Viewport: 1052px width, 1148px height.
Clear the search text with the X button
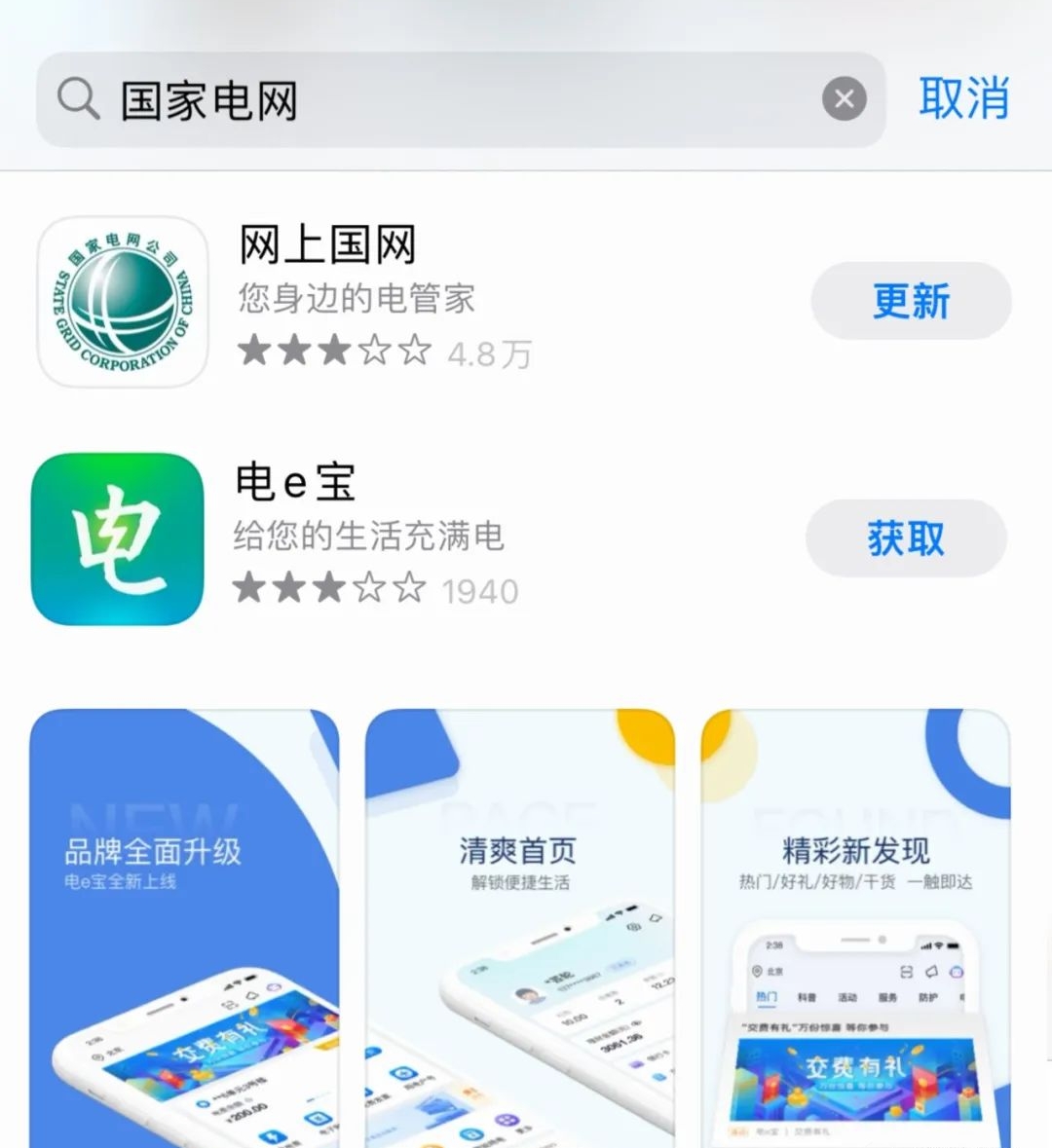coord(844,98)
